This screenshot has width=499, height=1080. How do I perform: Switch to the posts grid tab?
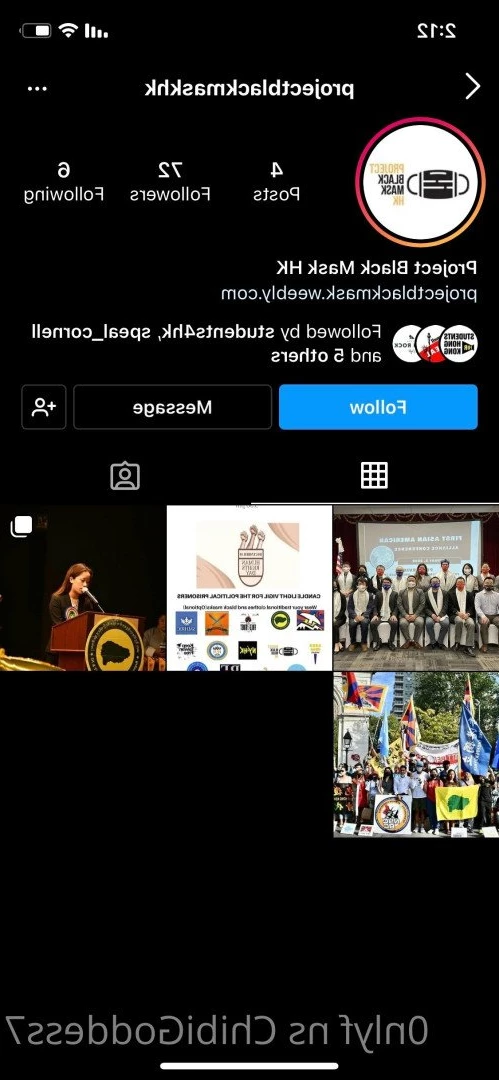374,475
